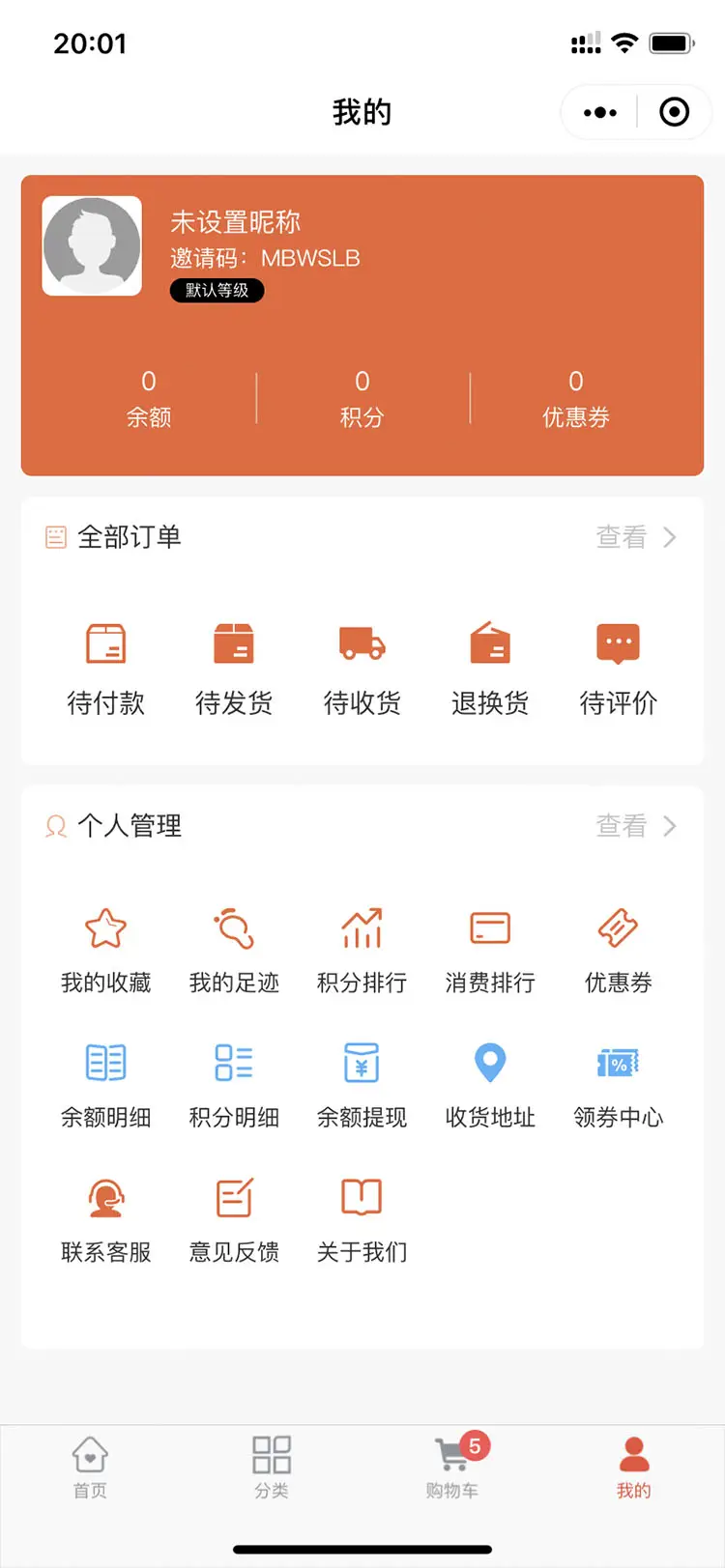725x1568 pixels.
Task: Tap the profile avatar picture
Action: (x=92, y=245)
